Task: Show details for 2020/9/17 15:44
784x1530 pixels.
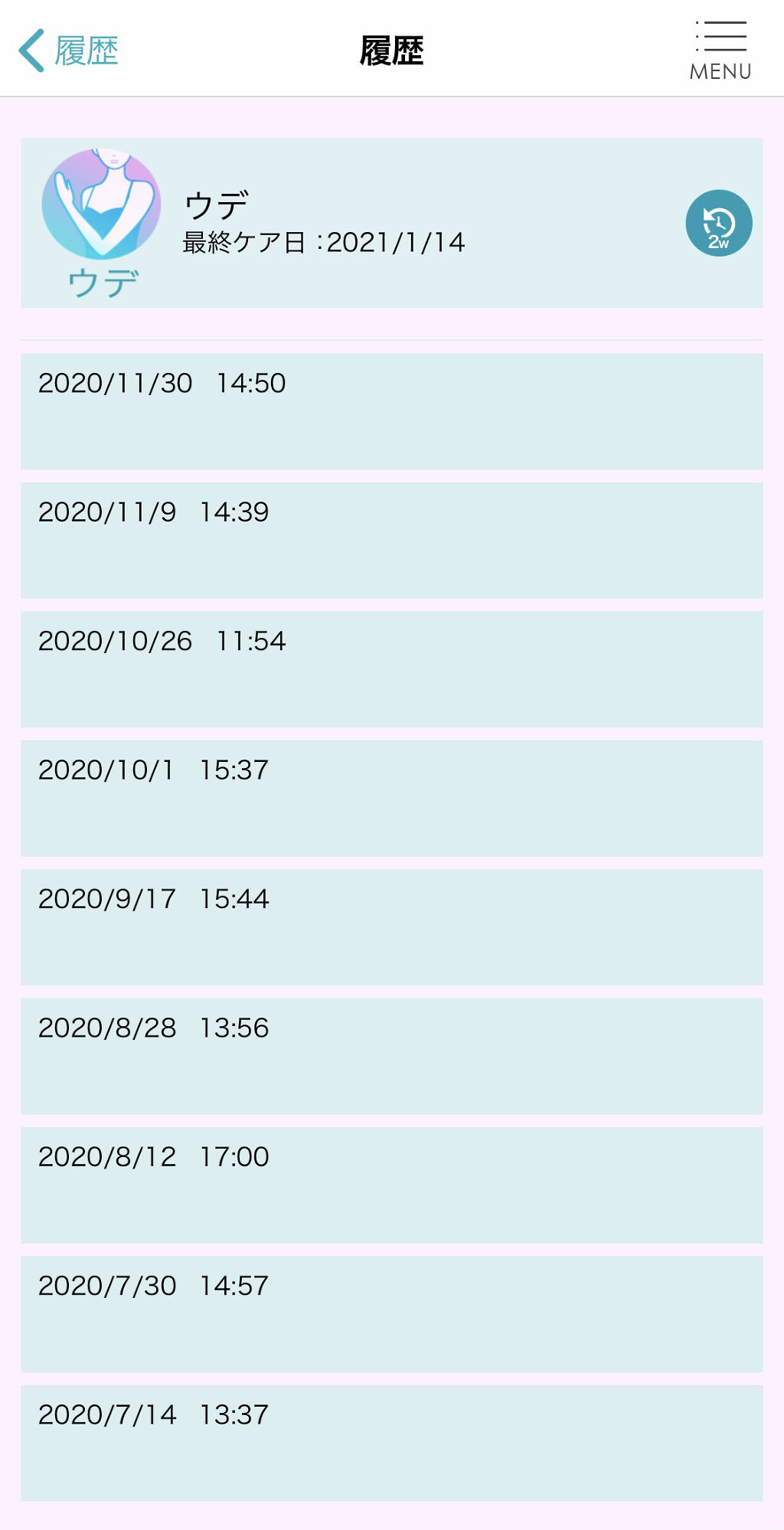Action: pos(391,927)
